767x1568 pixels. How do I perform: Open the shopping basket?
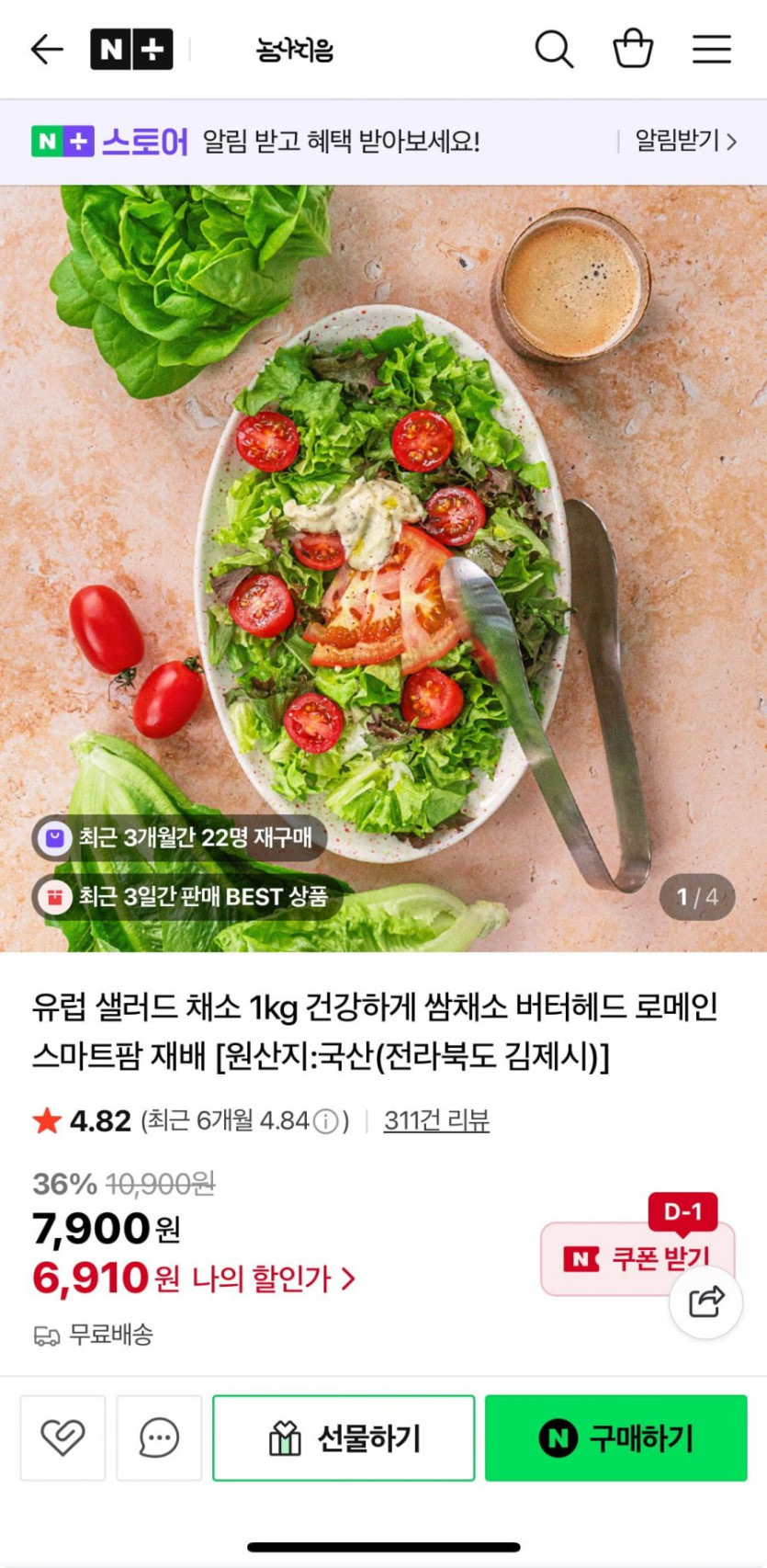click(x=633, y=49)
